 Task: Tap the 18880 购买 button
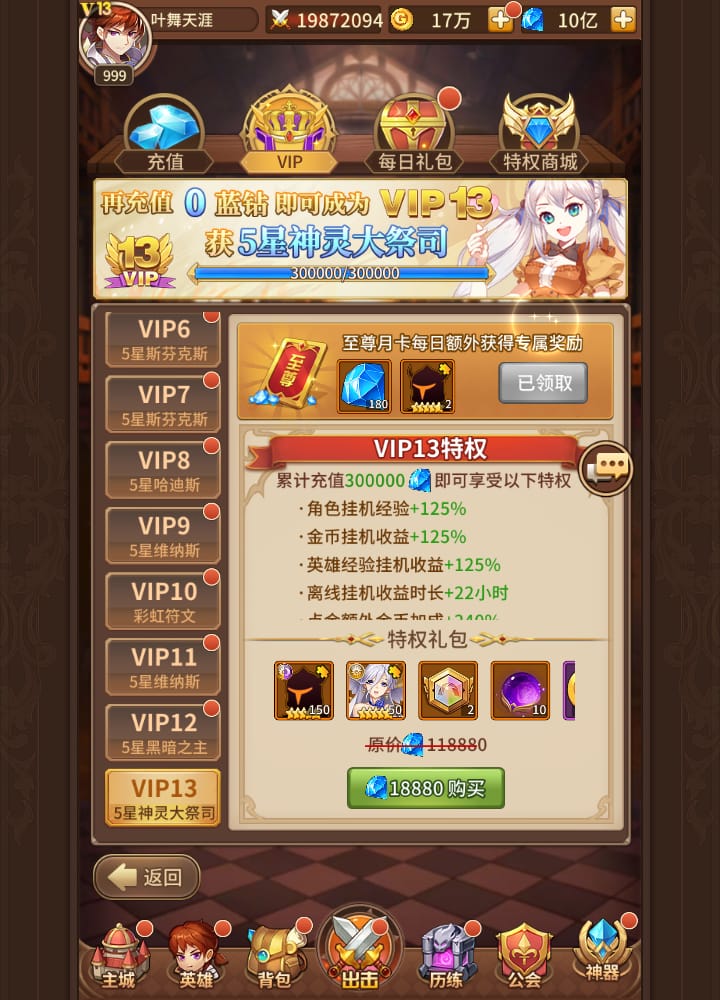(x=425, y=788)
